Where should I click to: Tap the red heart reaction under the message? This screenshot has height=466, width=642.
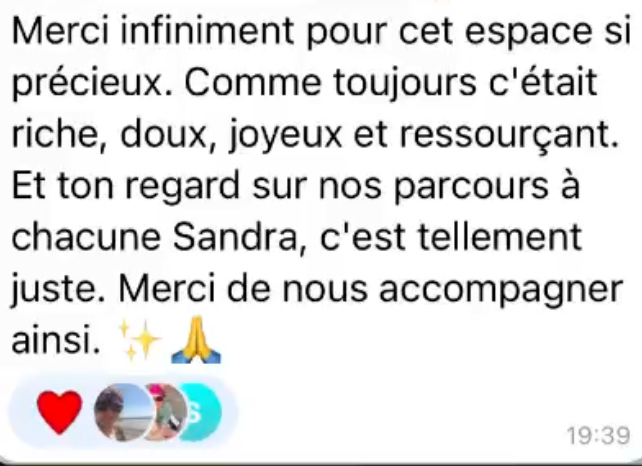pyautogui.click(x=59, y=412)
